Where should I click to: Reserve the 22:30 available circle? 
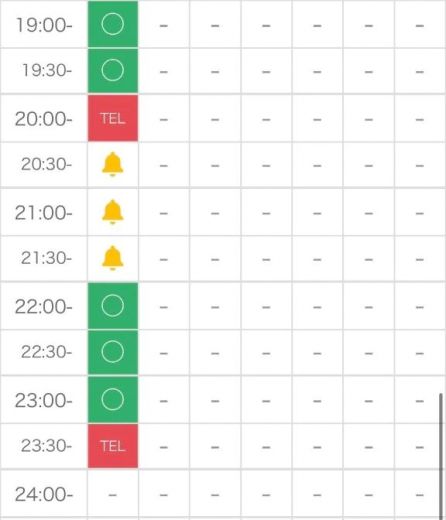click(x=113, y=352)
